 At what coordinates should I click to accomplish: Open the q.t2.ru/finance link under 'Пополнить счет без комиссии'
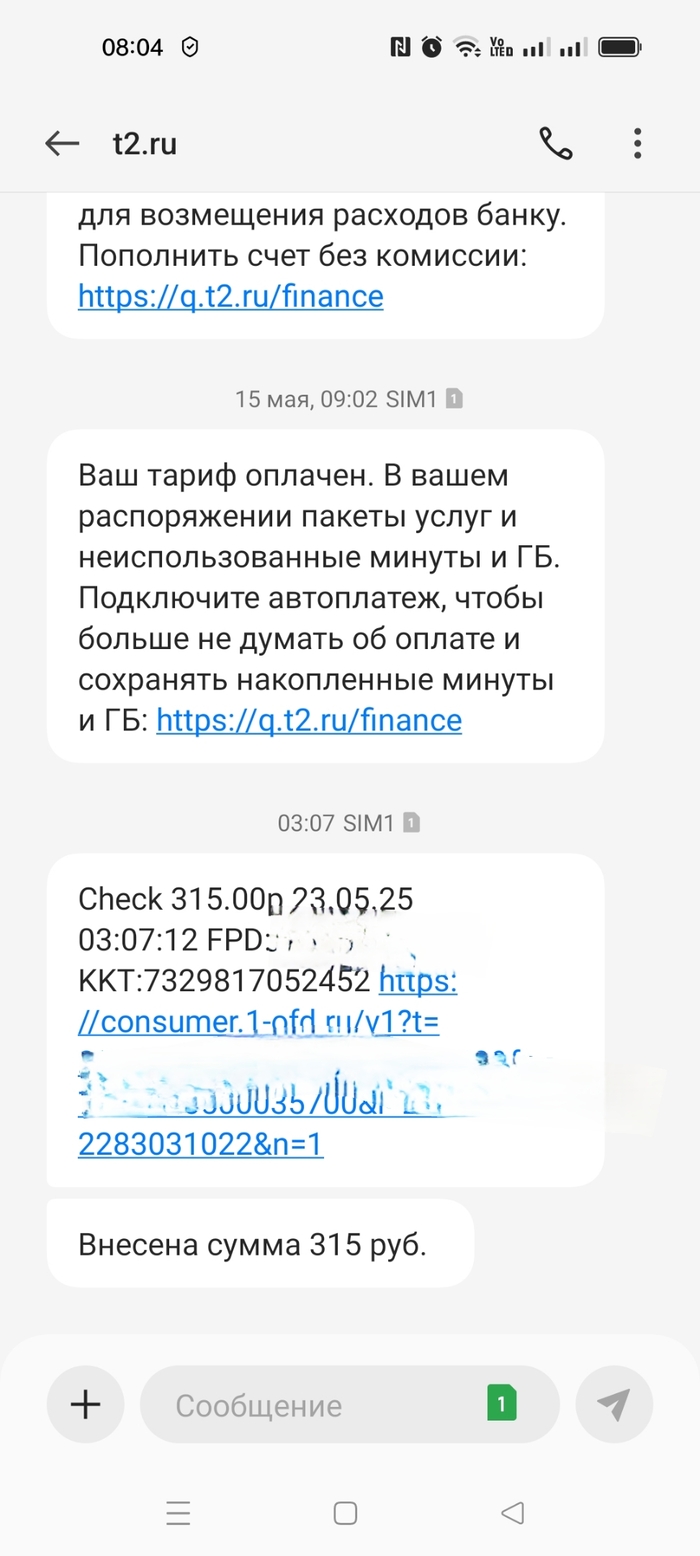pyautogui.click(x=230, y=296)
